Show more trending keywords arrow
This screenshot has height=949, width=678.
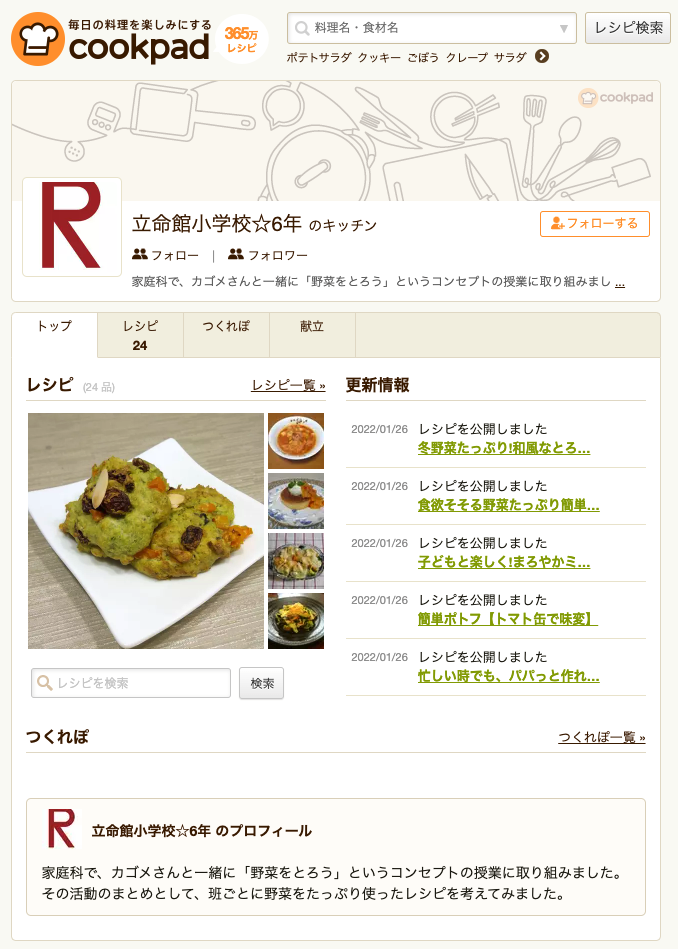pyautogui.click(x=542, y=57)
